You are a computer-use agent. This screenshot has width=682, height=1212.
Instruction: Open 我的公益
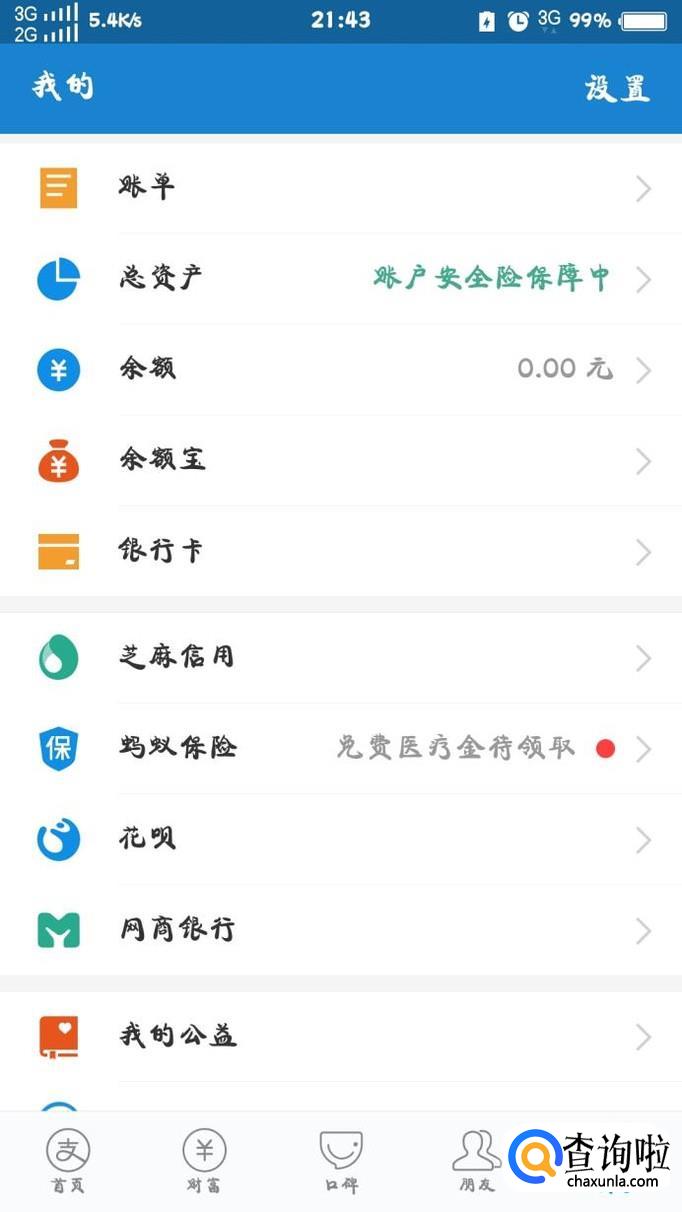click(x=340, y=1036)
